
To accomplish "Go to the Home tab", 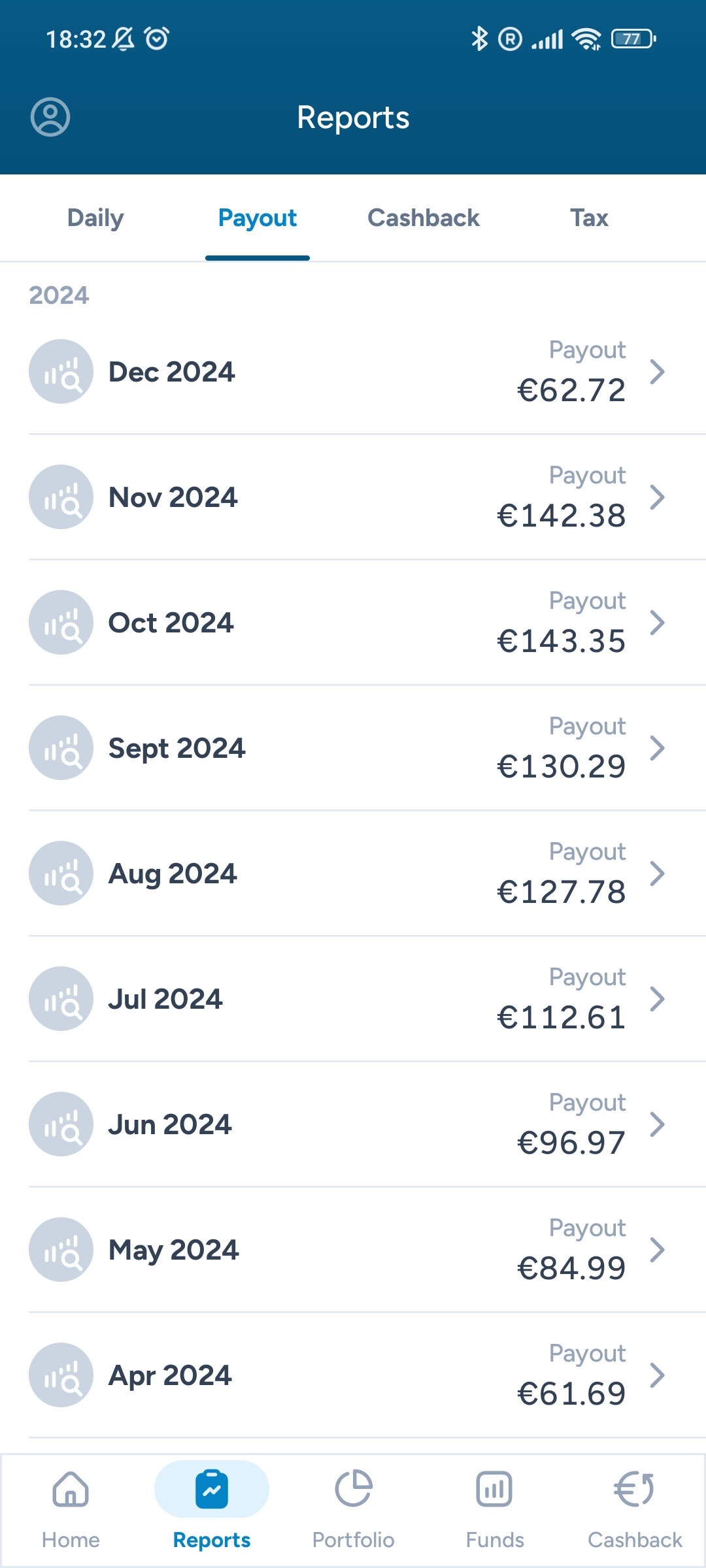I will coord(71,1511).
